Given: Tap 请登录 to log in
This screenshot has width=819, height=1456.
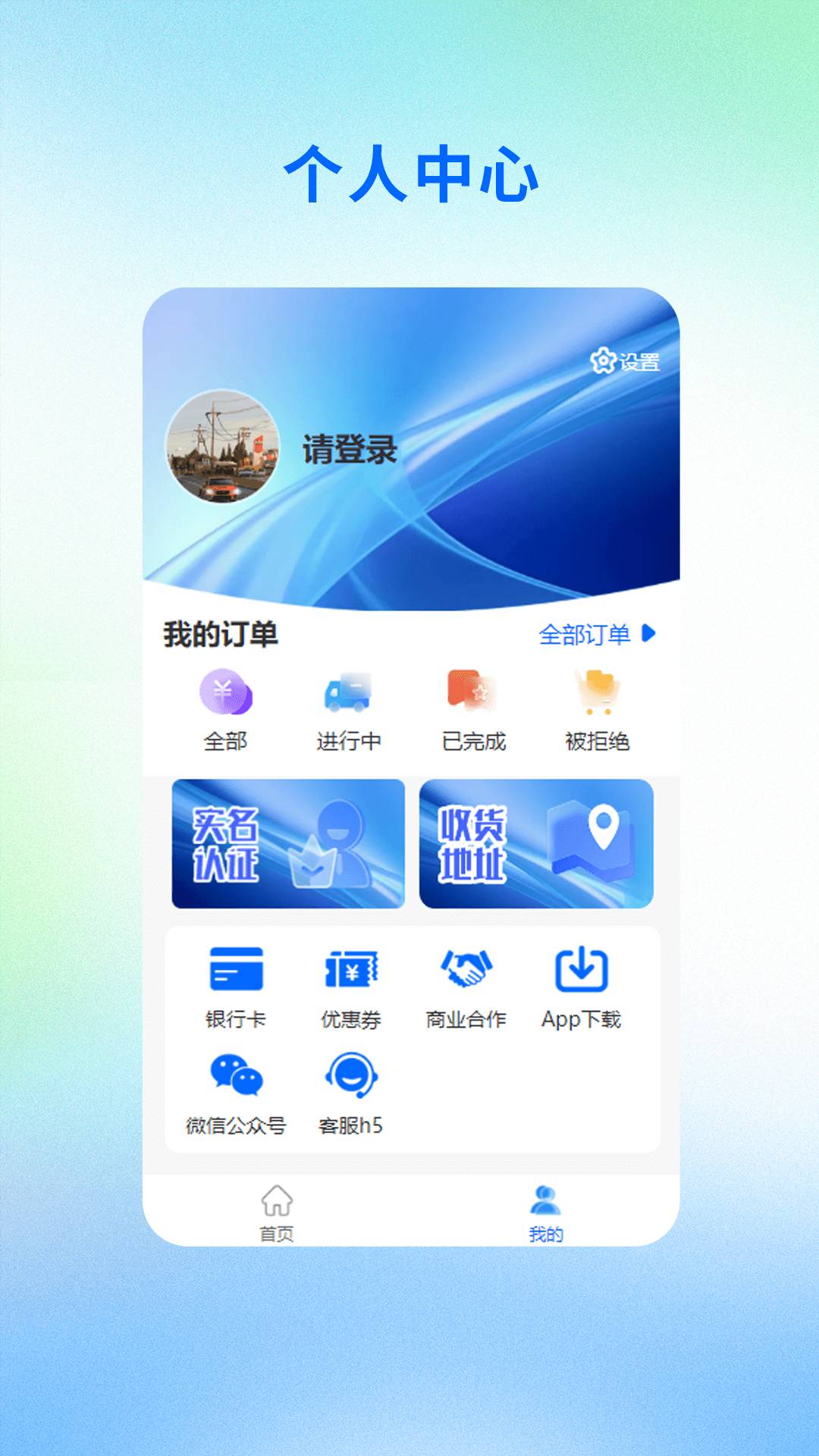Looking at the screenshot, I should 348,450.
